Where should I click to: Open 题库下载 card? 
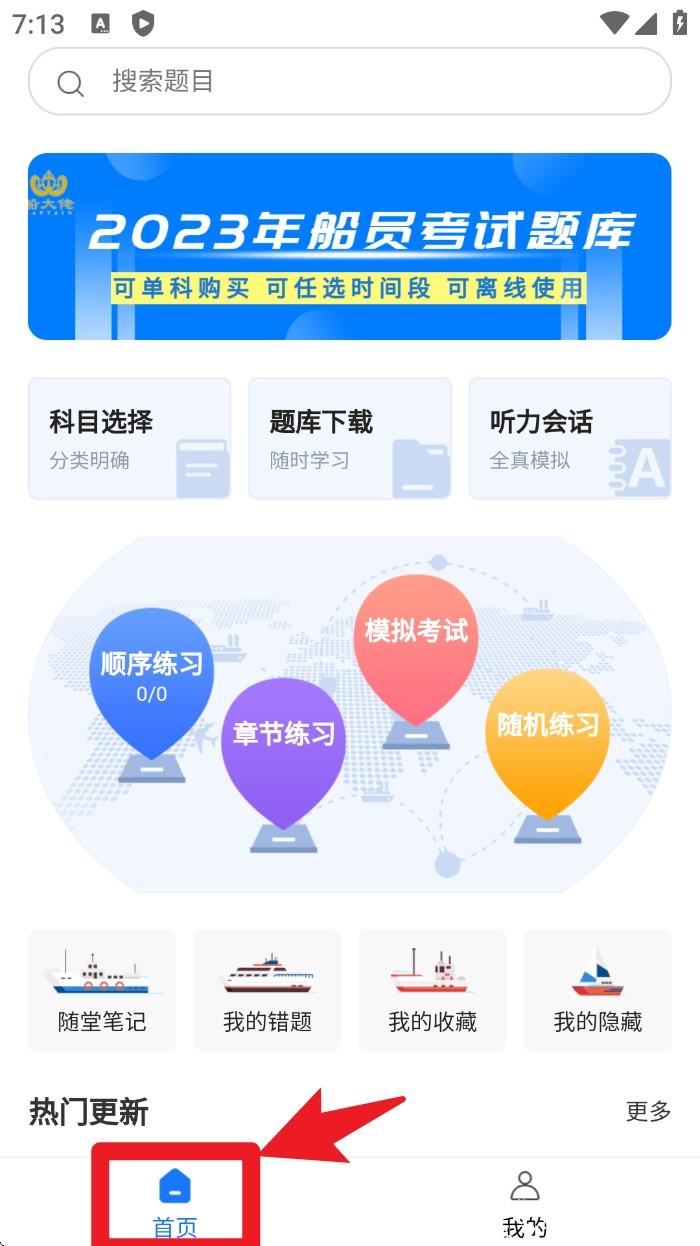coord(349,438)
